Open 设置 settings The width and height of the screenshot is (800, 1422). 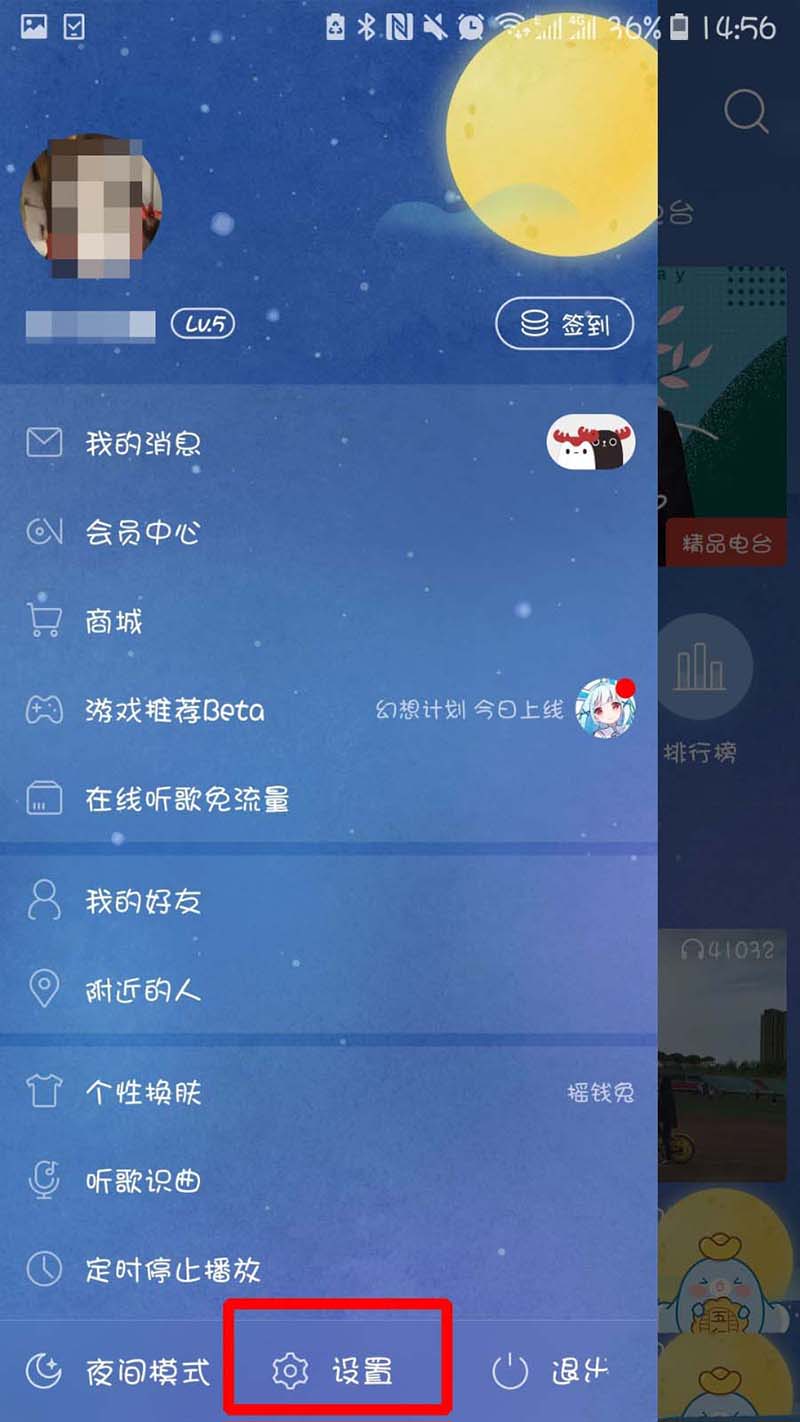334,1371
